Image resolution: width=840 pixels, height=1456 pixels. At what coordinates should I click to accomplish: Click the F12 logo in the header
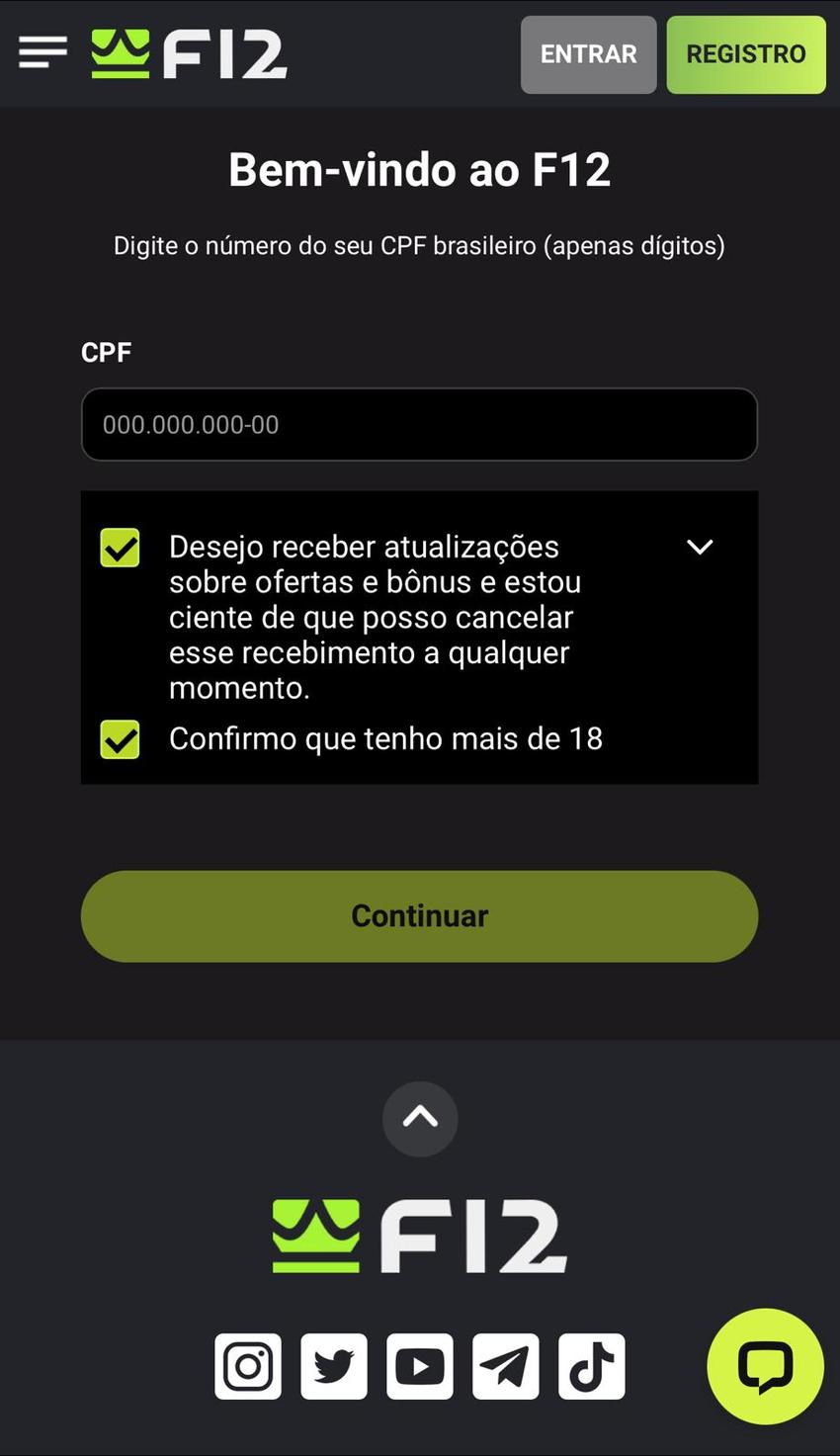tap(189, 53)
